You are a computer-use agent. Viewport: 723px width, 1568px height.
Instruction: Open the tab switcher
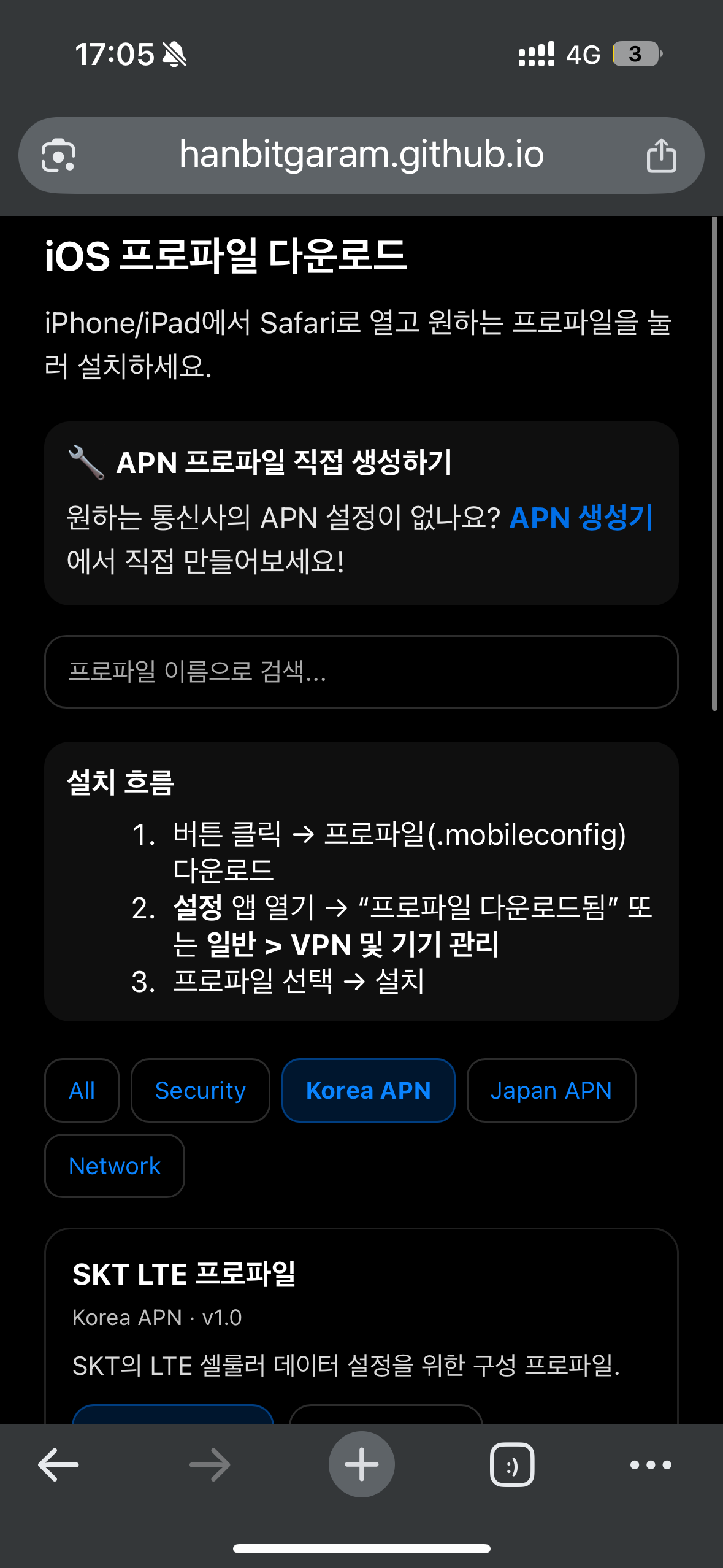(511, 1465)
